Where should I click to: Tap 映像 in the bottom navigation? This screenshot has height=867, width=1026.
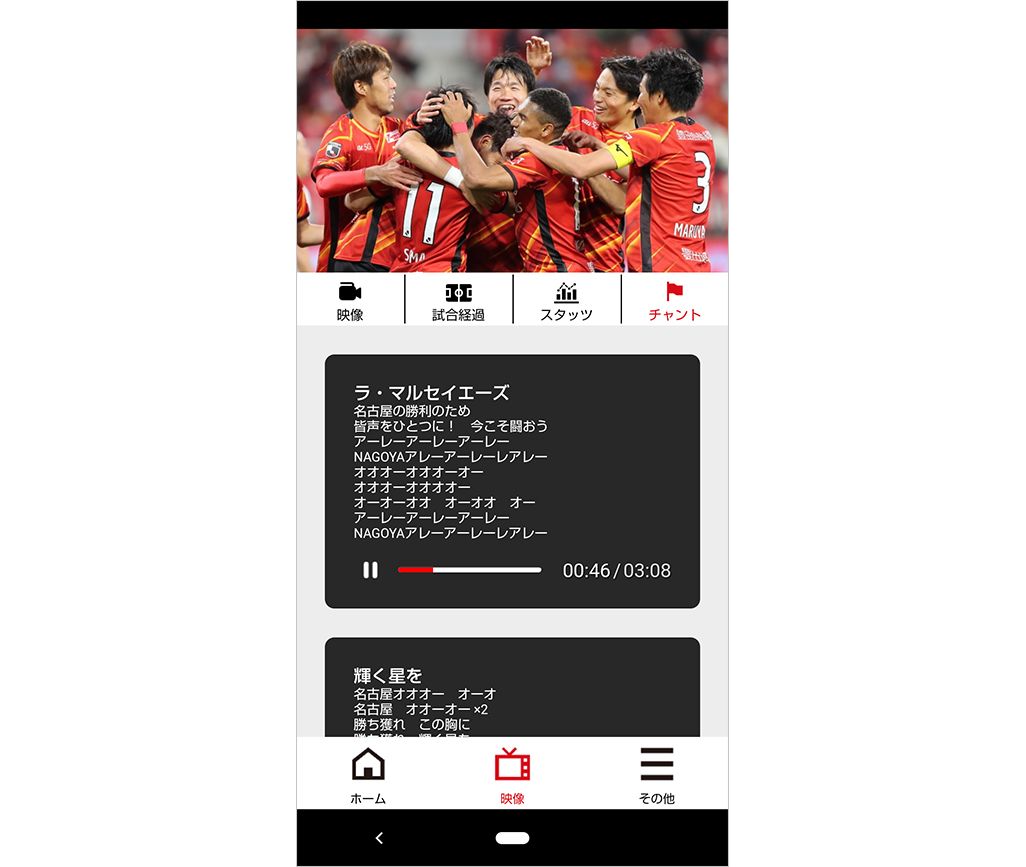pos(512,776)
